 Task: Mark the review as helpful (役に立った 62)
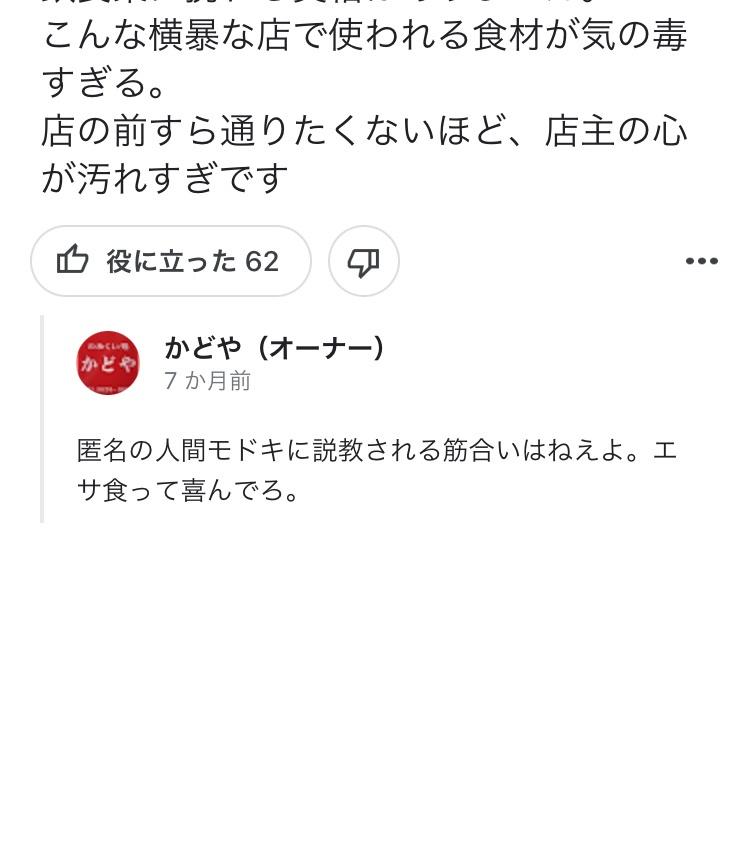(171, 261)
